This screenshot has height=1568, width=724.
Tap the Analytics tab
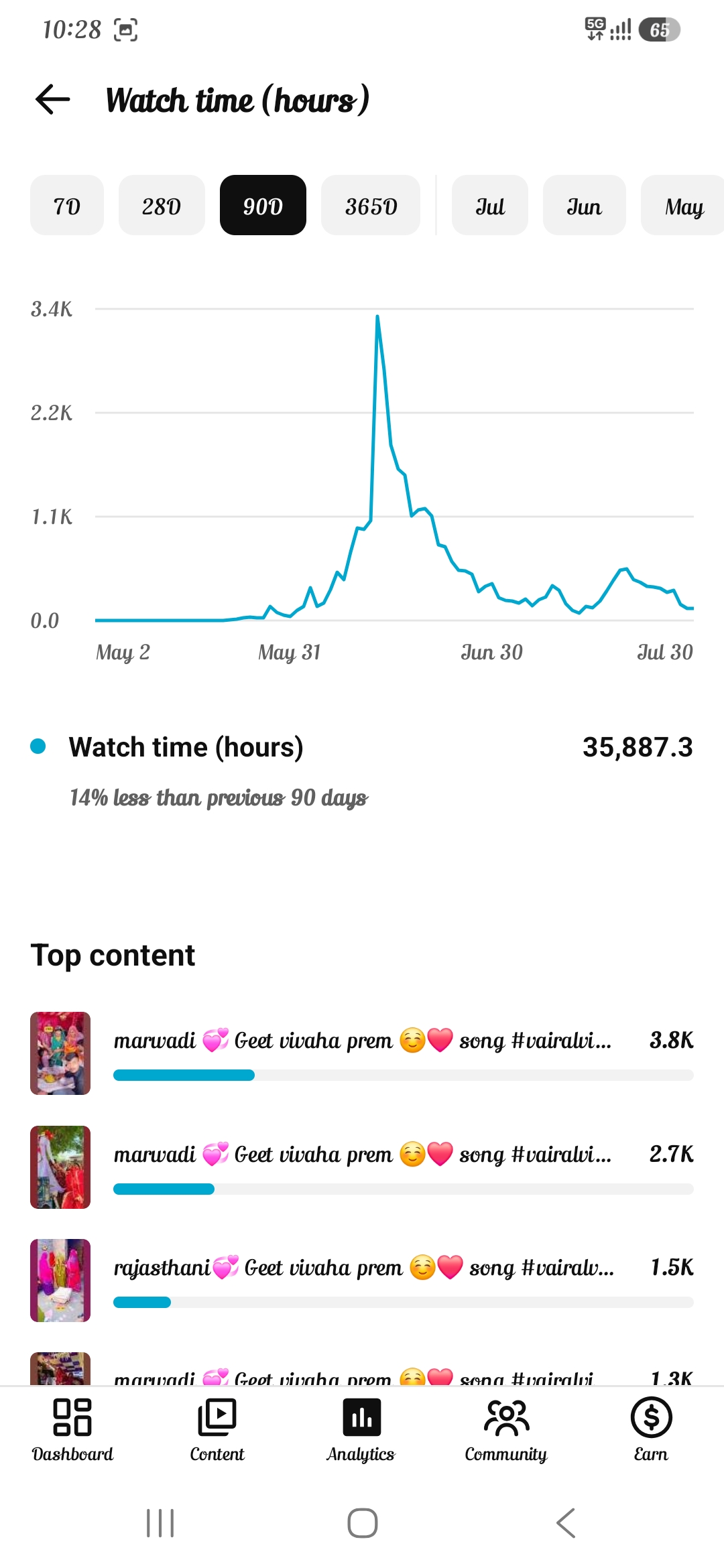pos(361,1430)
